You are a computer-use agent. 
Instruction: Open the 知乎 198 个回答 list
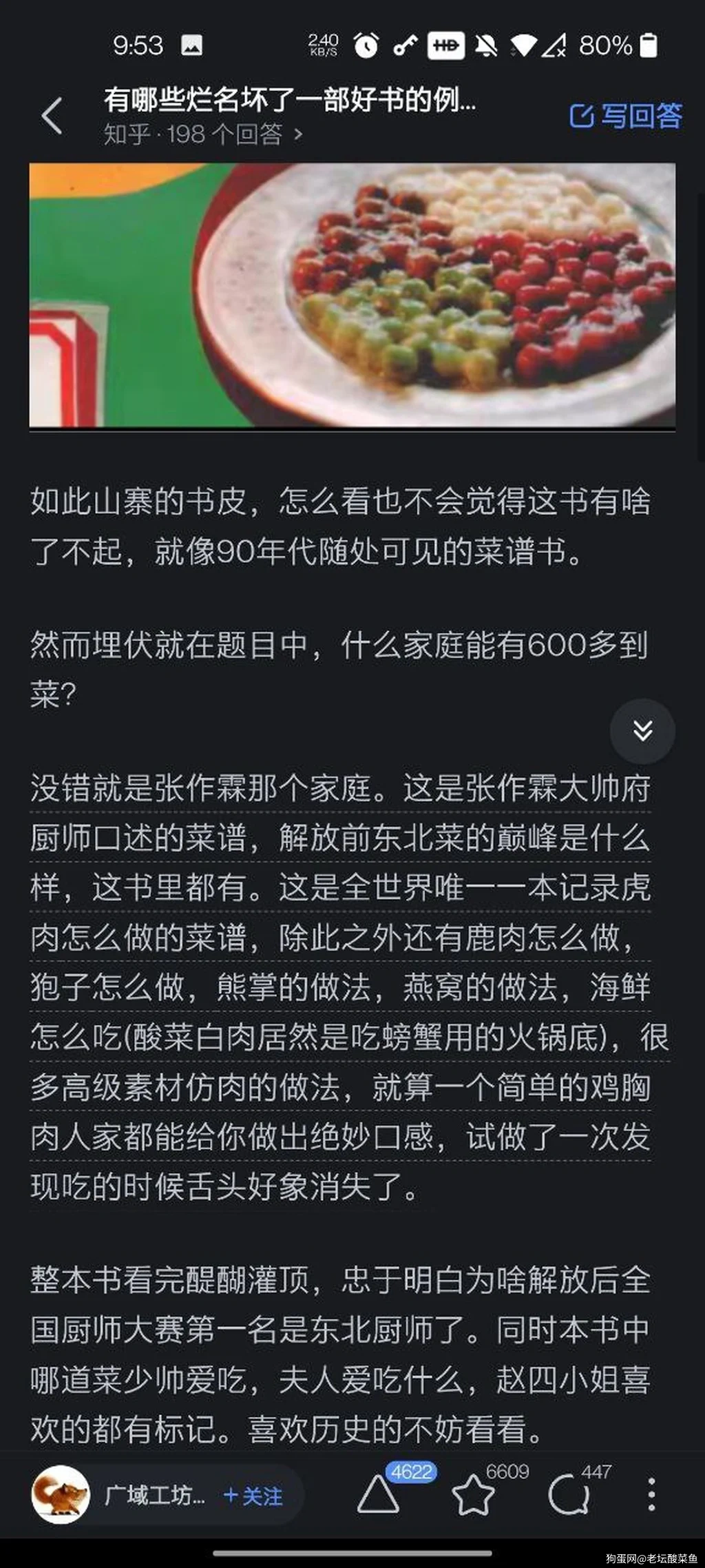pyautogui.click(x=203, y=134)
